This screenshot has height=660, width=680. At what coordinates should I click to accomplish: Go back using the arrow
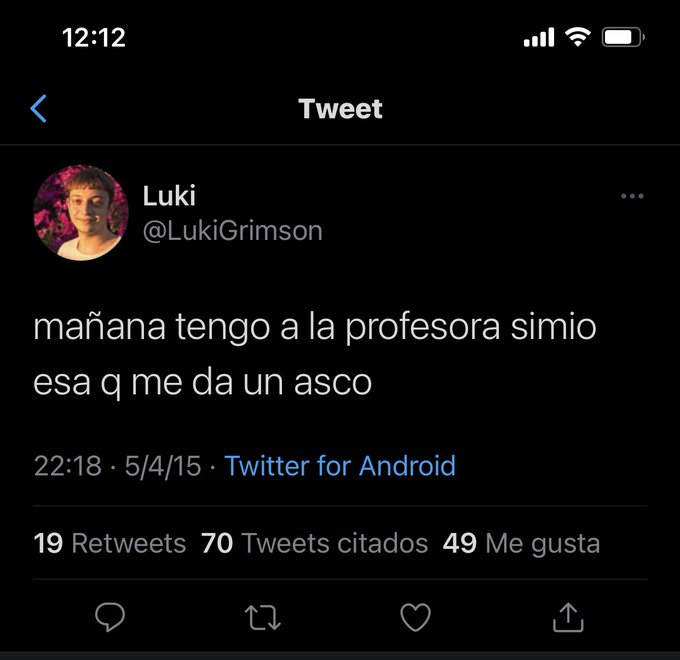39,108
